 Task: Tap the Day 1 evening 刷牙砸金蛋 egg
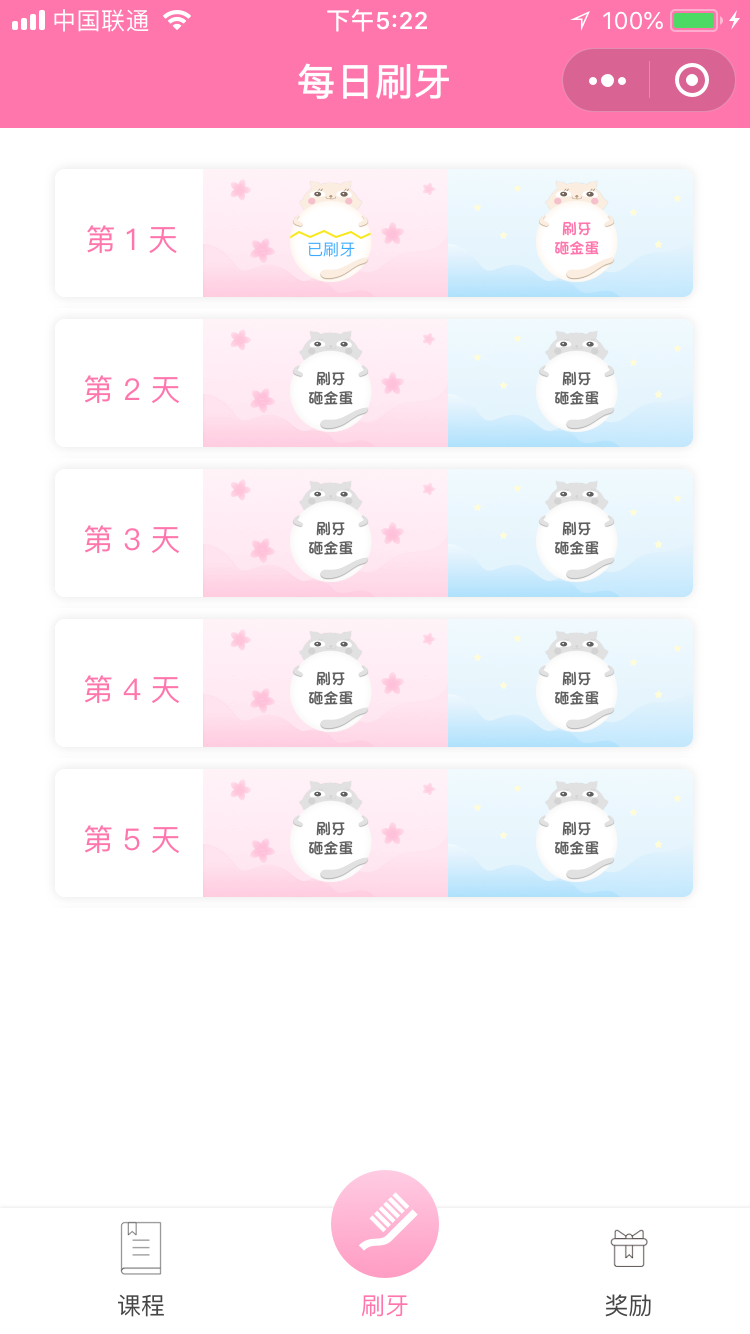577,233
